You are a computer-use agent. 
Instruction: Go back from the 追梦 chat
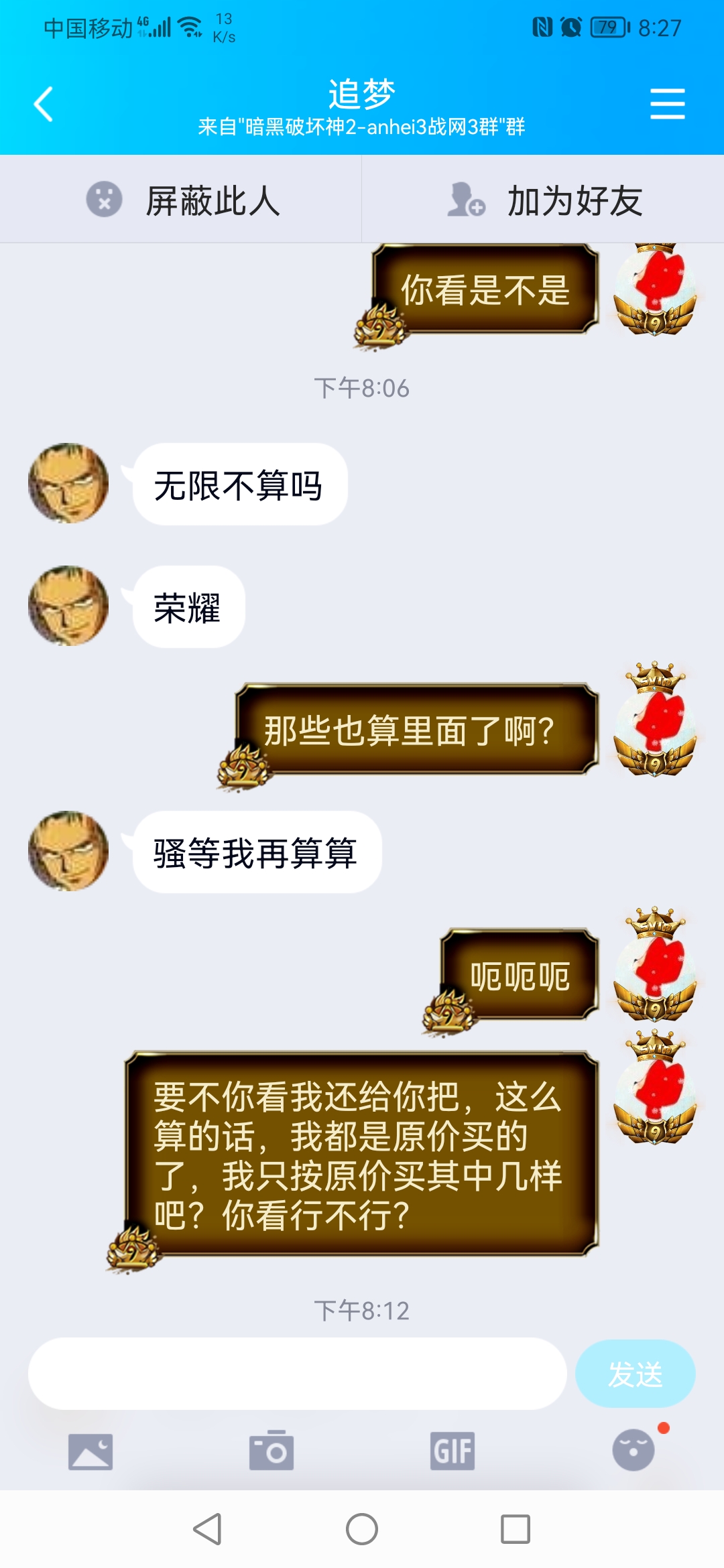[44, 105]
